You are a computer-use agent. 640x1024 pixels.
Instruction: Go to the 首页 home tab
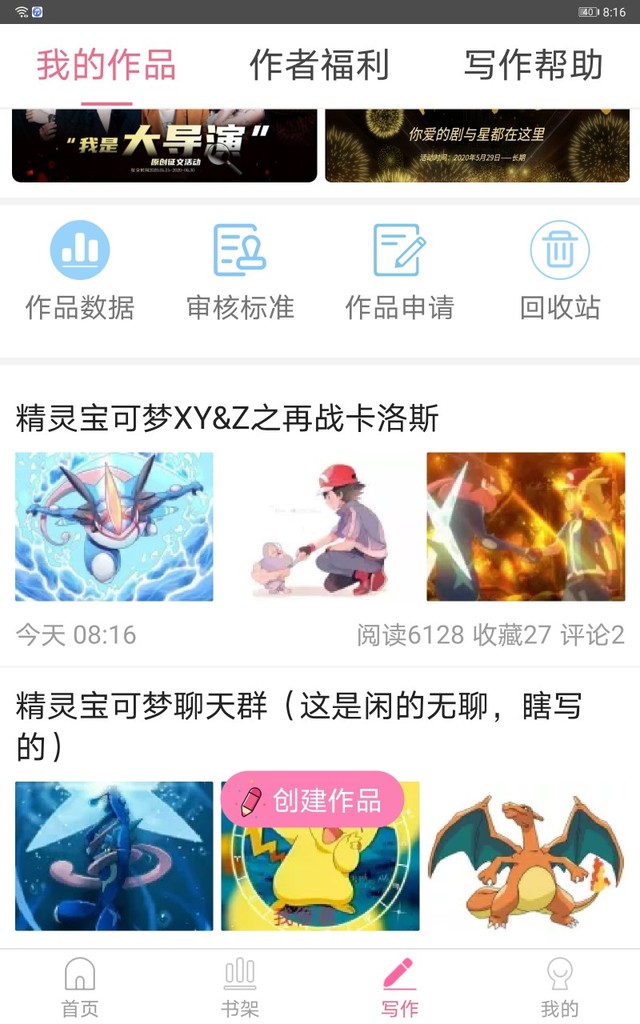pos(80,987)
